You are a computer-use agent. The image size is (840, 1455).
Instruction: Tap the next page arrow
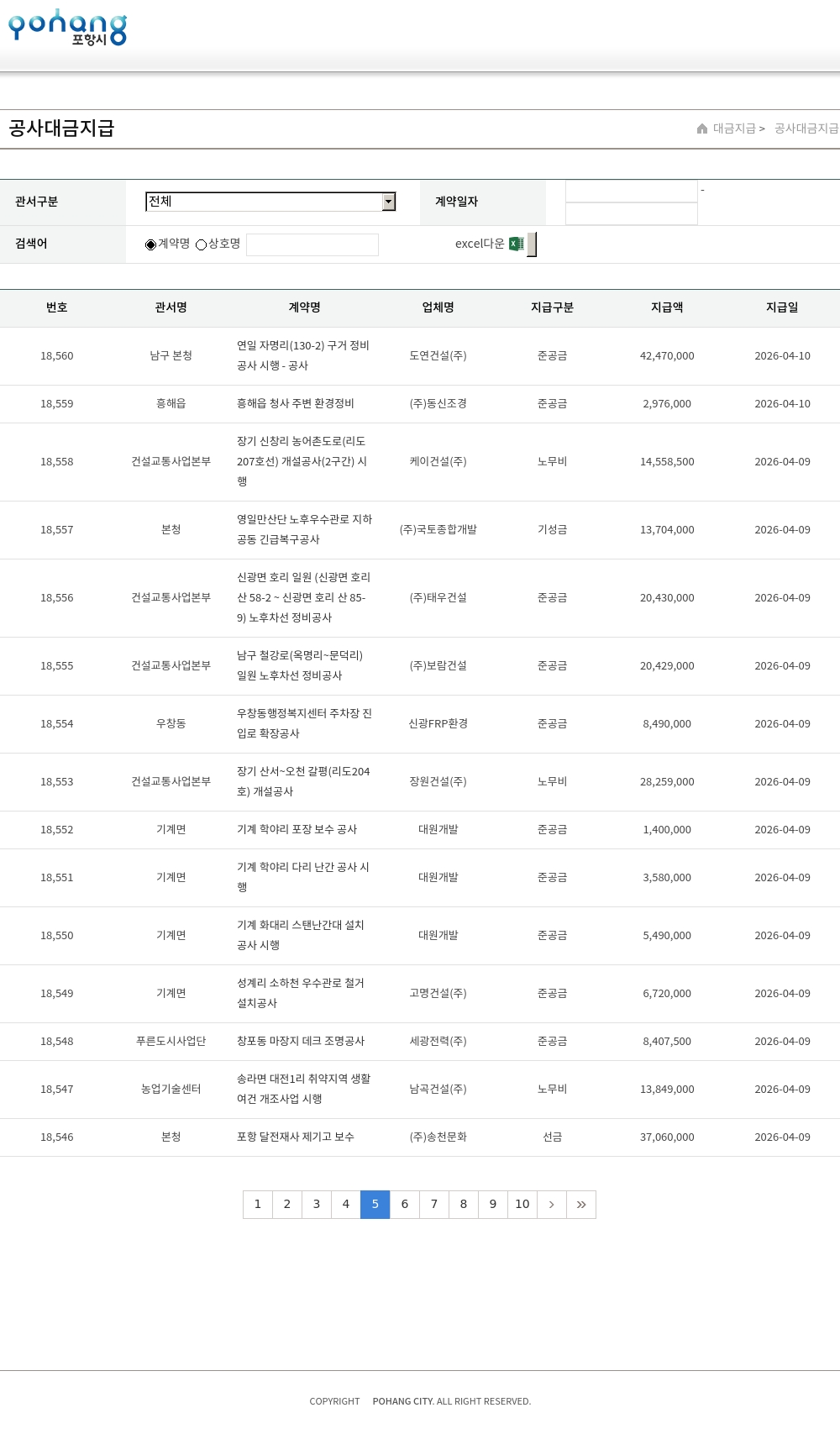(552, 1204)
